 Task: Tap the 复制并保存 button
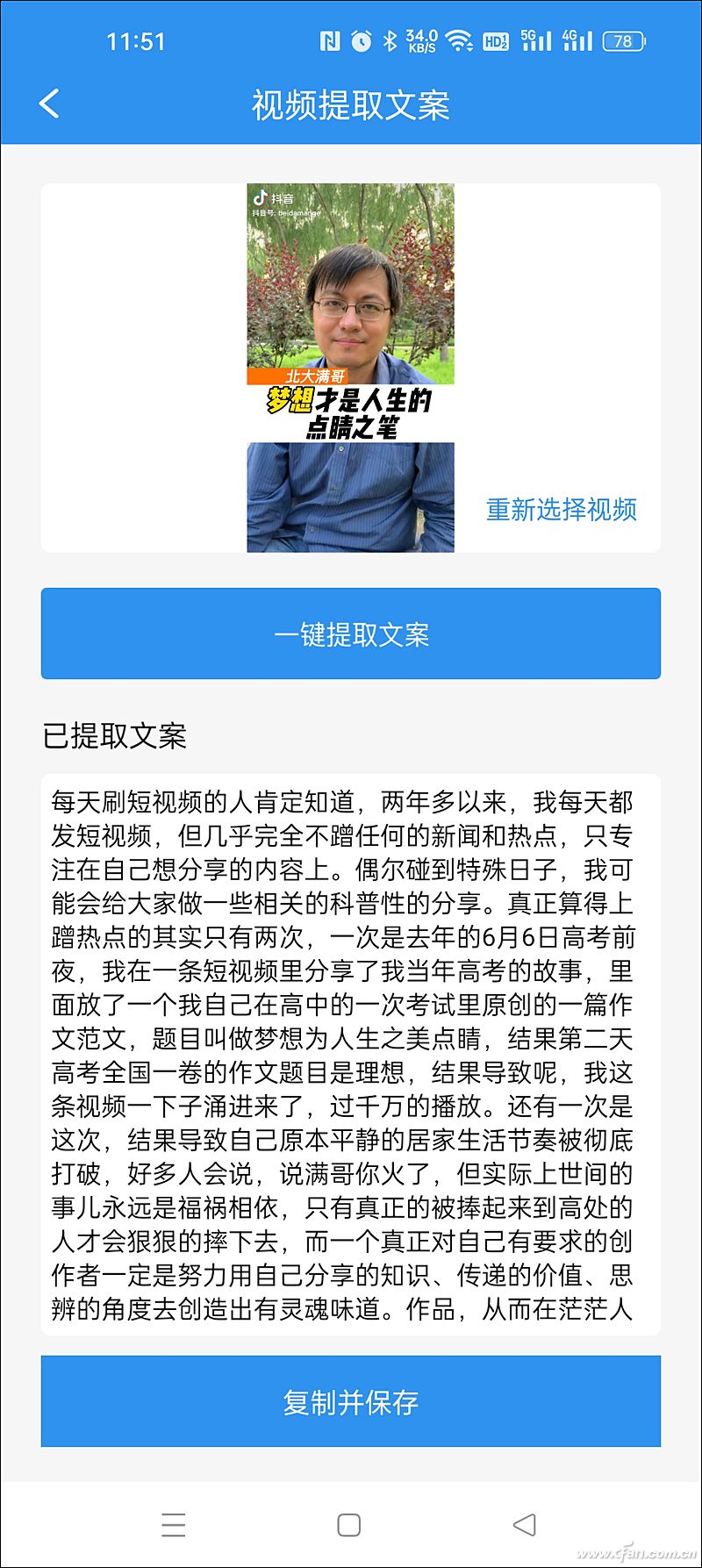tap(351, 1401)
